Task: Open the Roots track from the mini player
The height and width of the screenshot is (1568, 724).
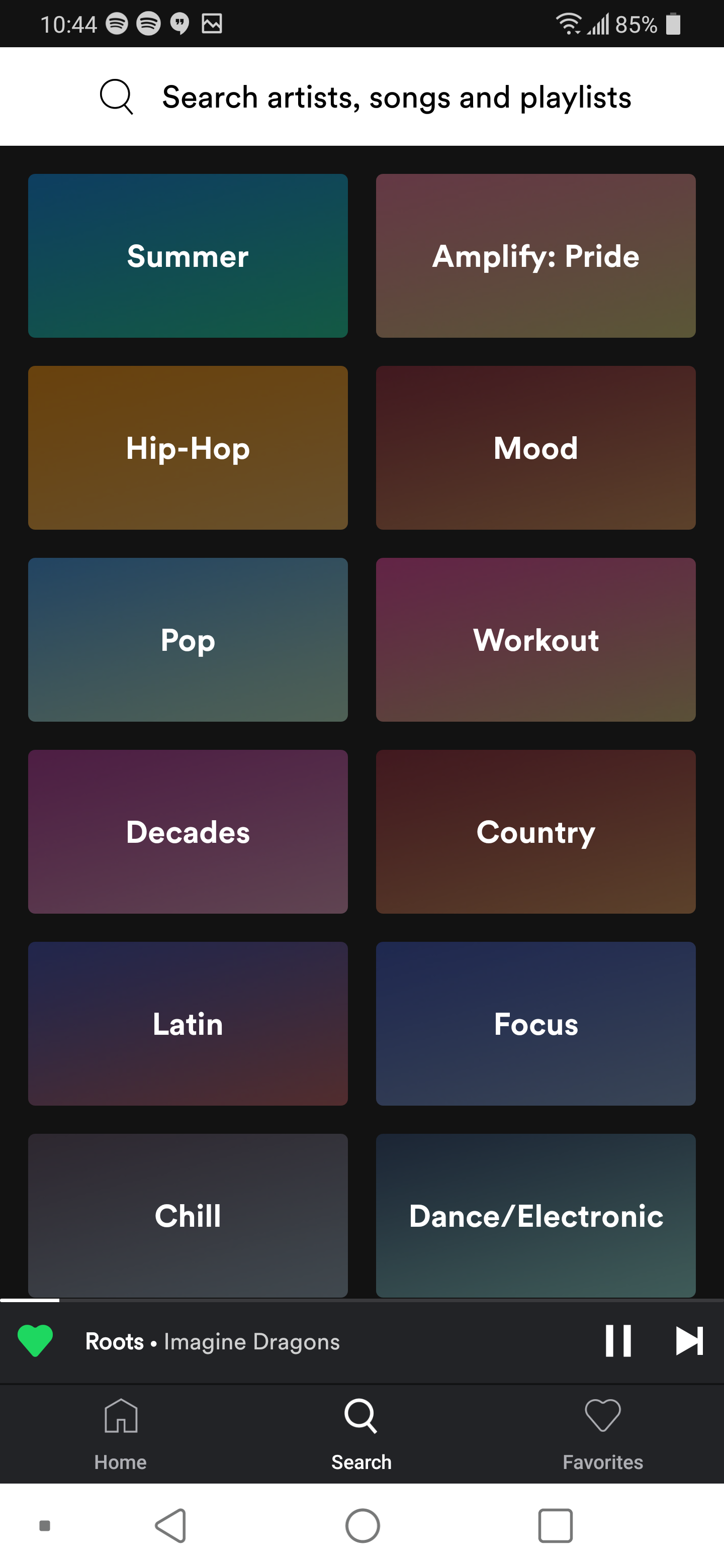Action: tap(213, 1340)
